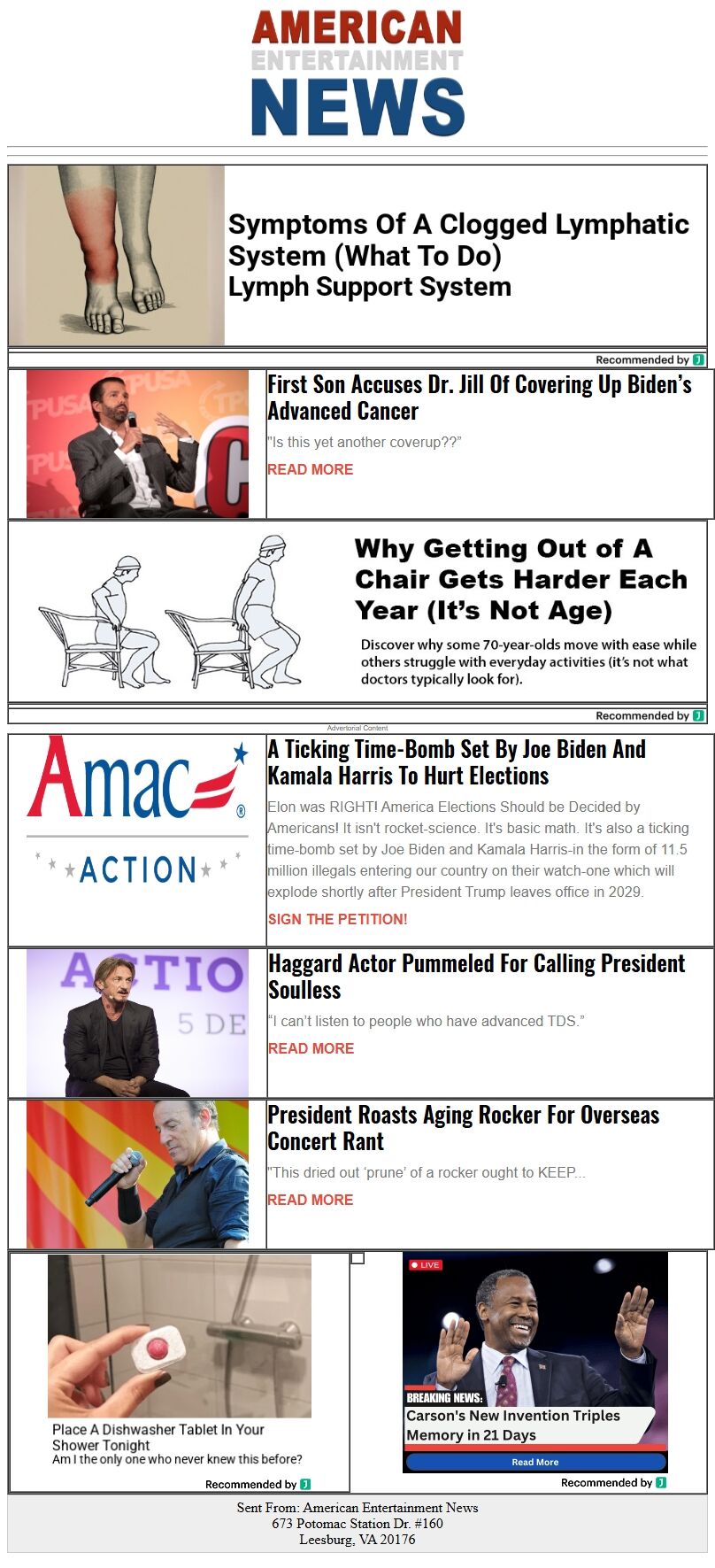Screen dimensions: 715x1568
Task: Tap Read More on Carson's invention ad
Action: point(535,1462)
